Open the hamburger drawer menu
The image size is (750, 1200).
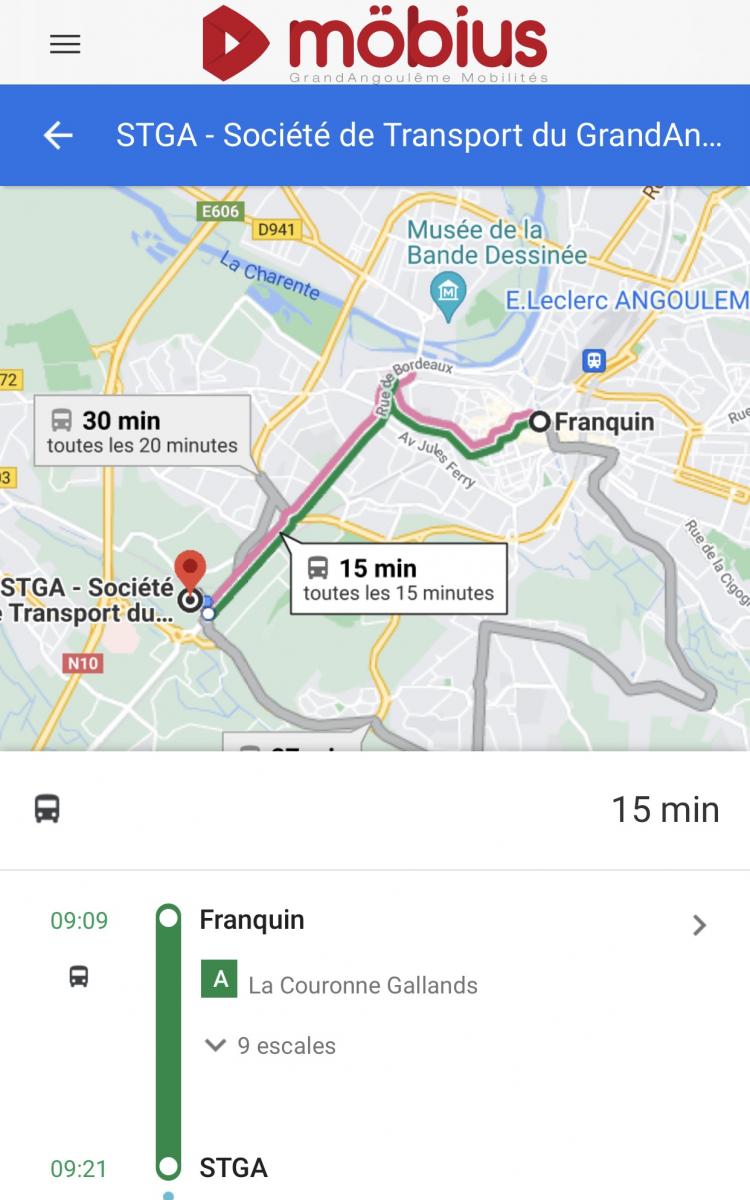(x=65, y=44)
